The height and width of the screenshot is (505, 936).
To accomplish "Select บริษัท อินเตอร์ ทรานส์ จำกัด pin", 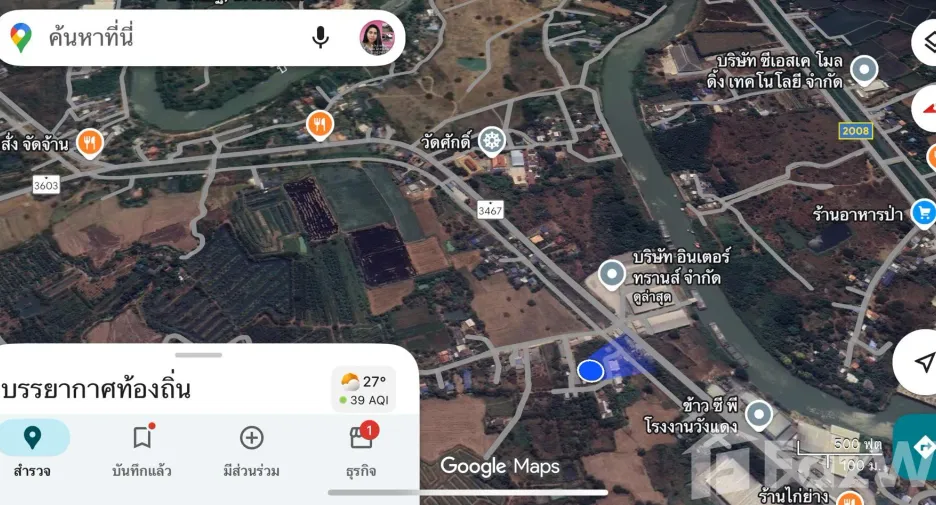I will (611, 275).
